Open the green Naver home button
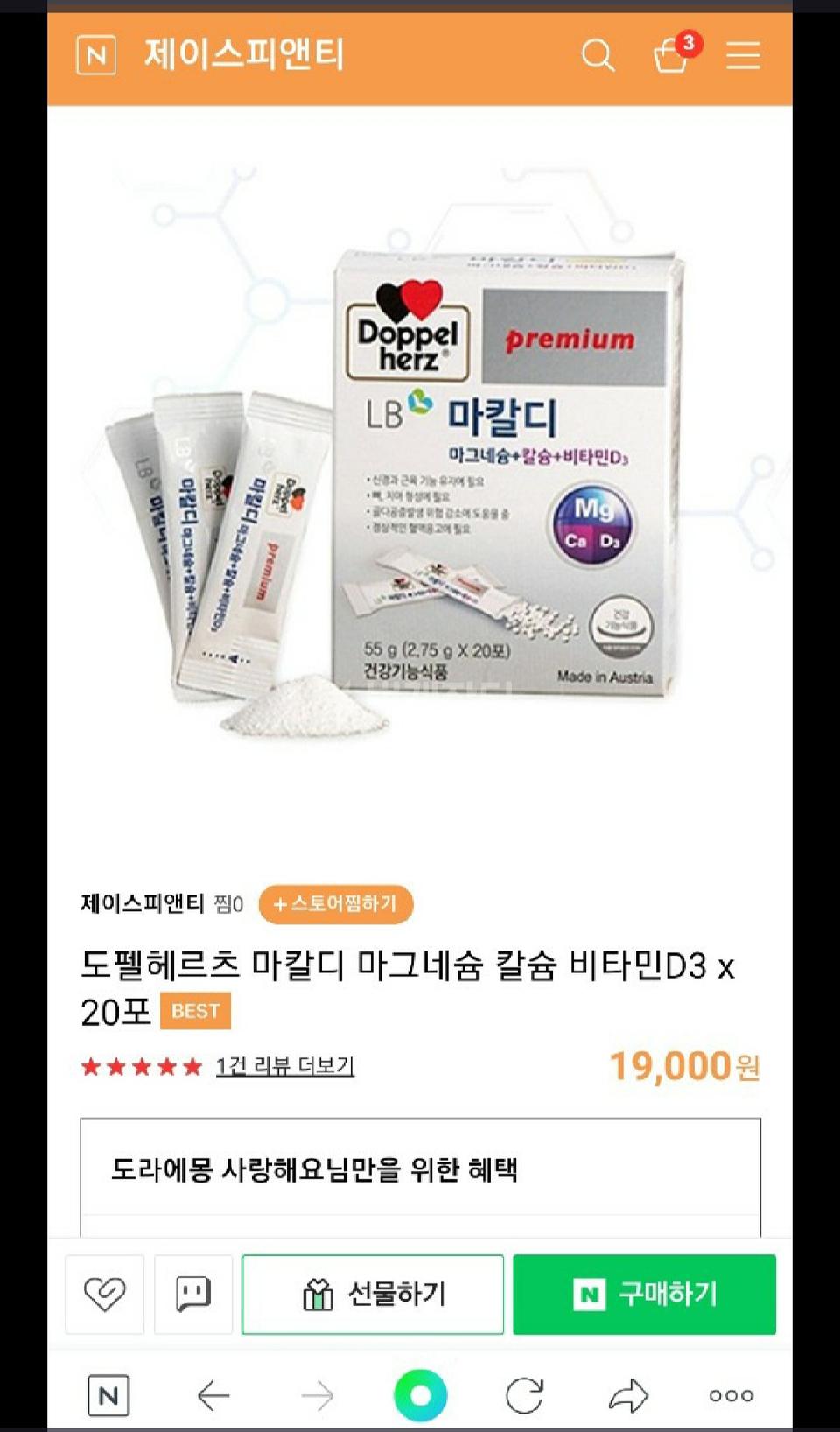The height and width of the screenshot is (1432, 840). [x=420, y=1393]
